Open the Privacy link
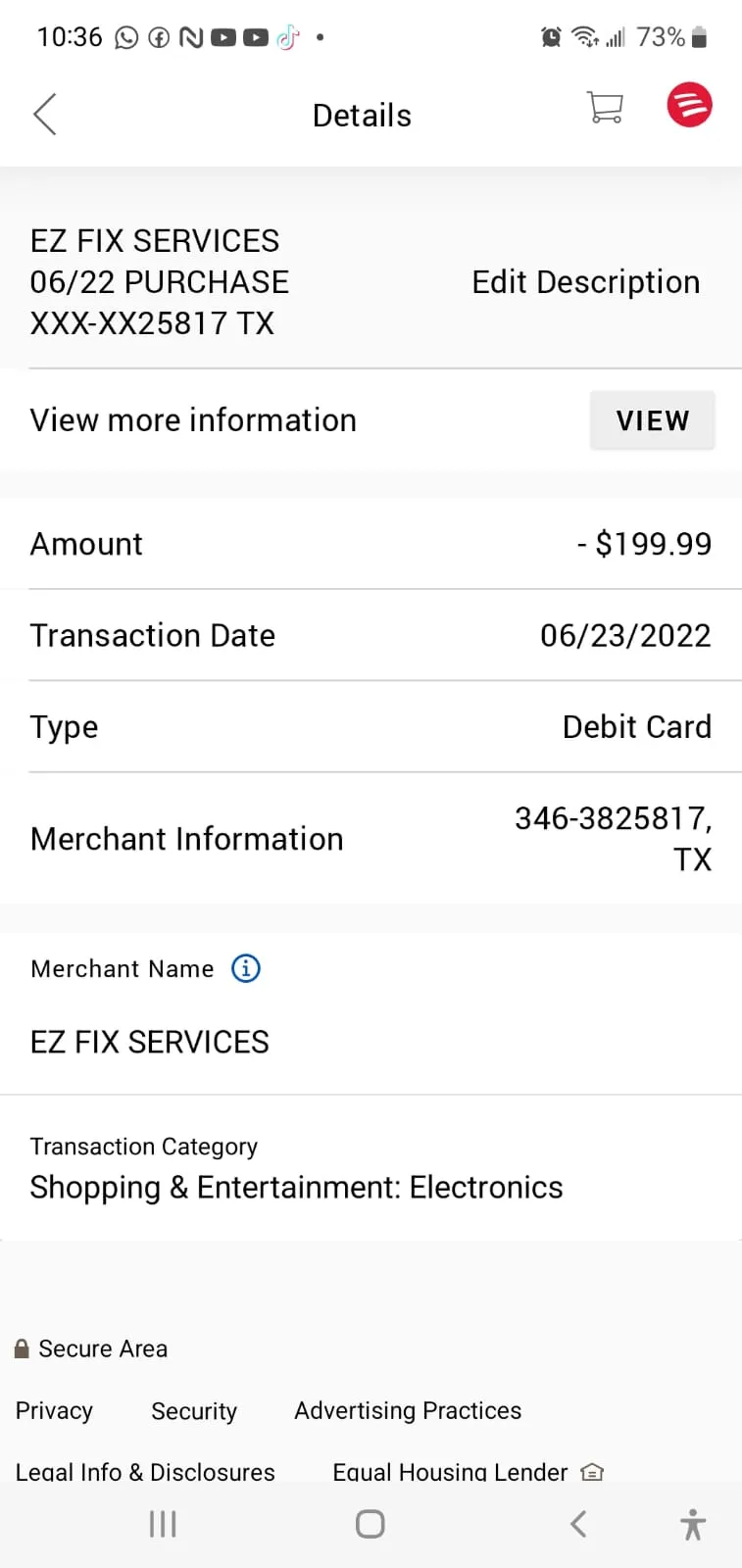 coord(54,1410)
